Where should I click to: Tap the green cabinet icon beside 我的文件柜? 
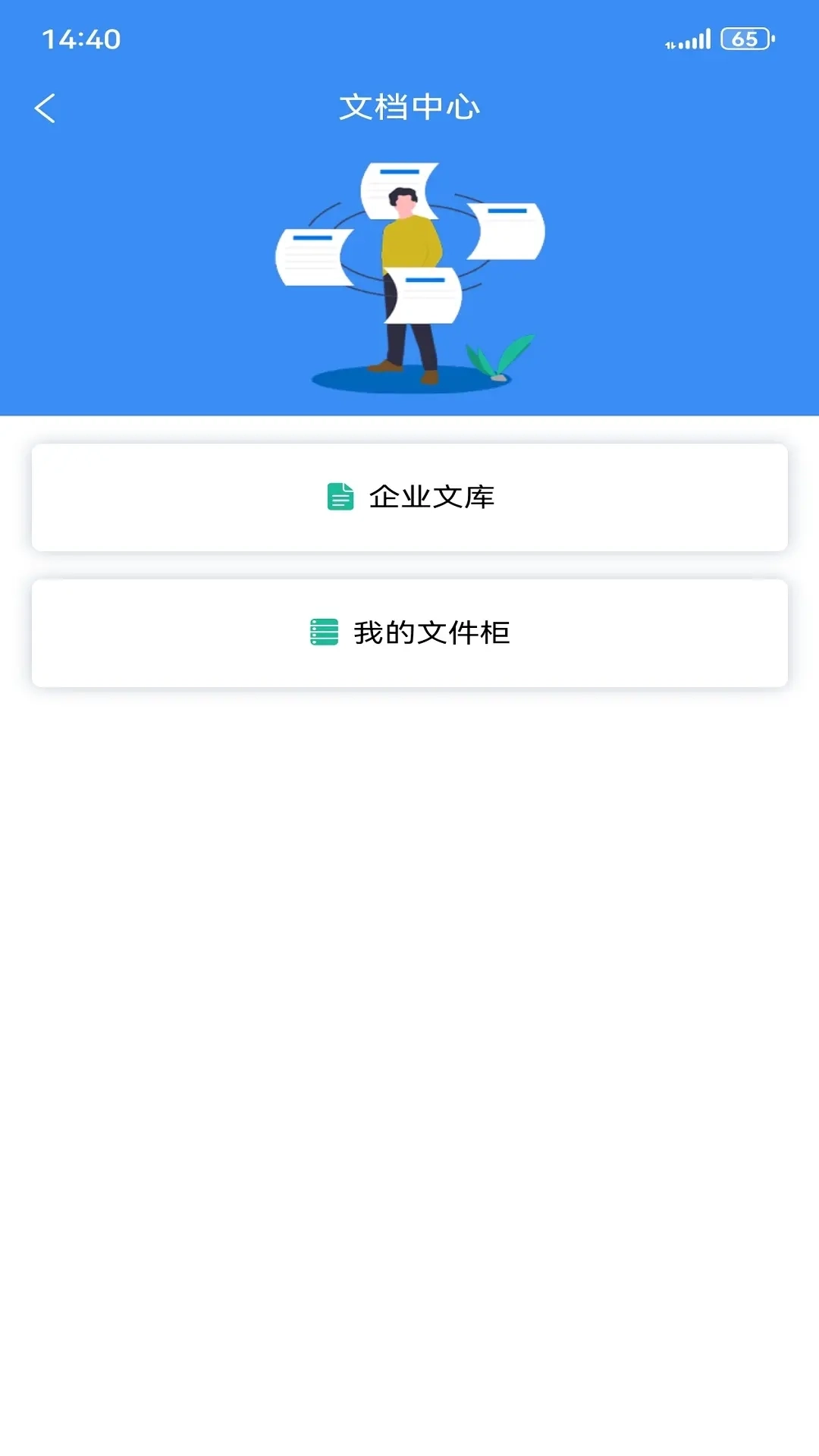point(325,632)
